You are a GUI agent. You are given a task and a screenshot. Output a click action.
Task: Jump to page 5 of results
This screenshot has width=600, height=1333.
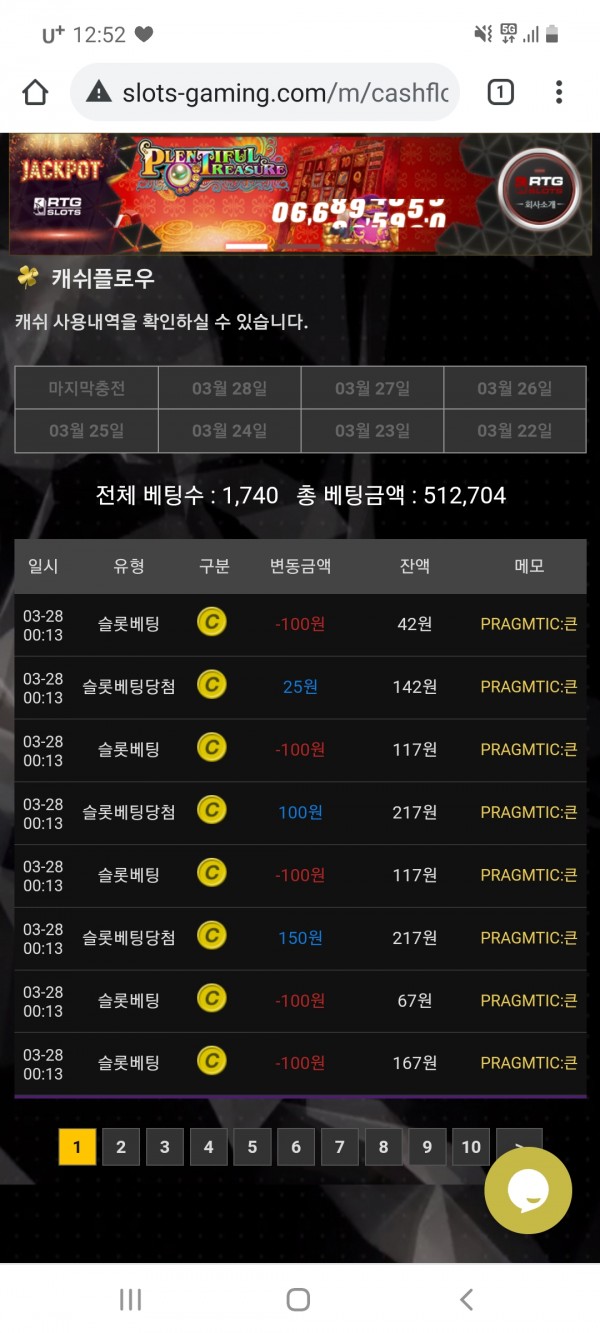pos(252,1147)
